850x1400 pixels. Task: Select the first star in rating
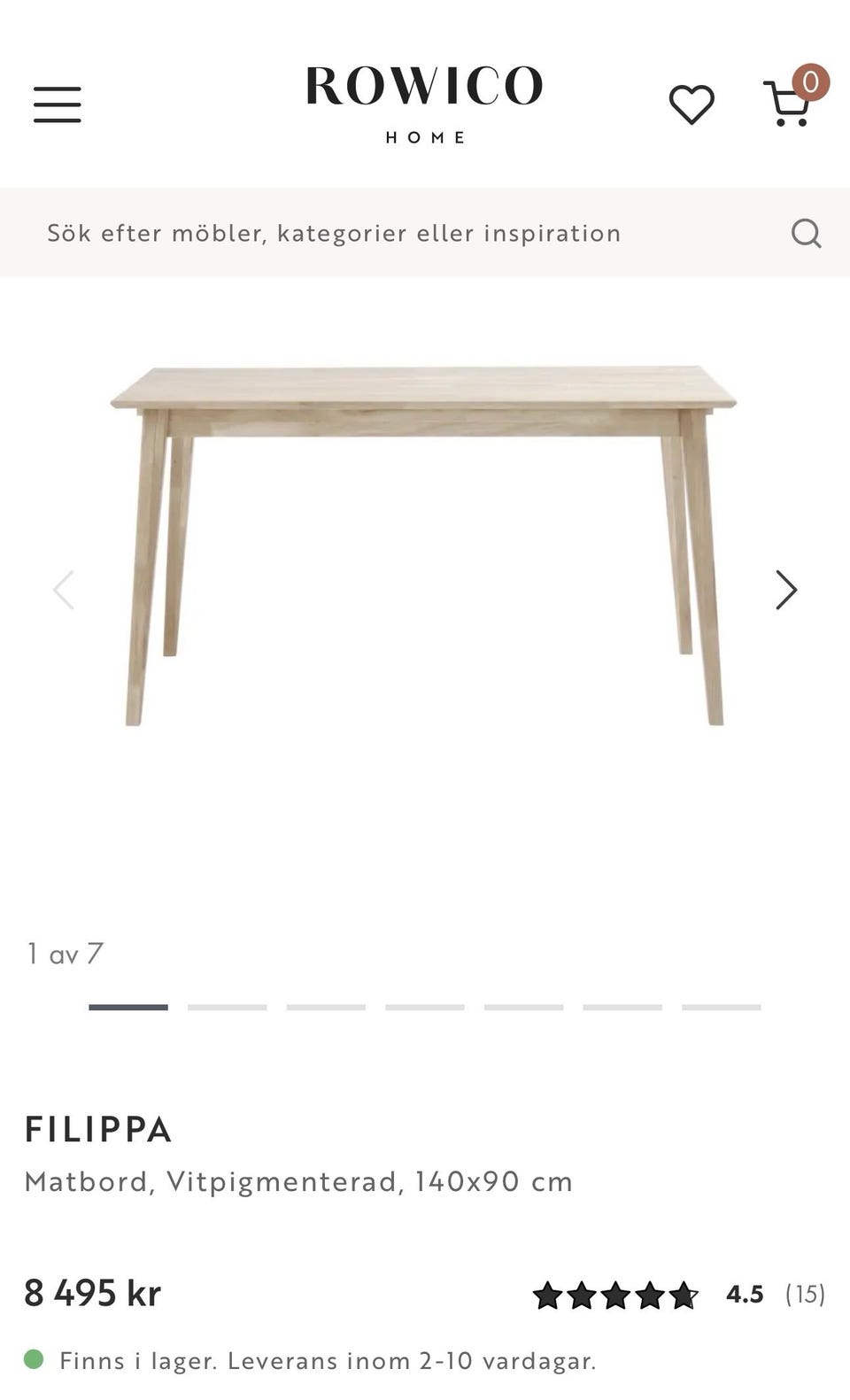coord(545,1294)
